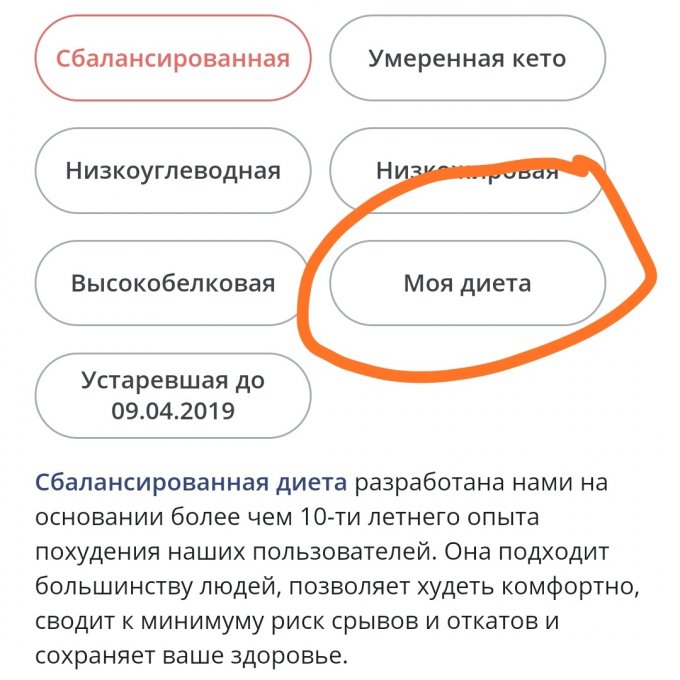The width and height of the screenshot is (680, 680).
Task: Select Устаревшая до 09.04.2019 chip
Action: tap(172, 396)
